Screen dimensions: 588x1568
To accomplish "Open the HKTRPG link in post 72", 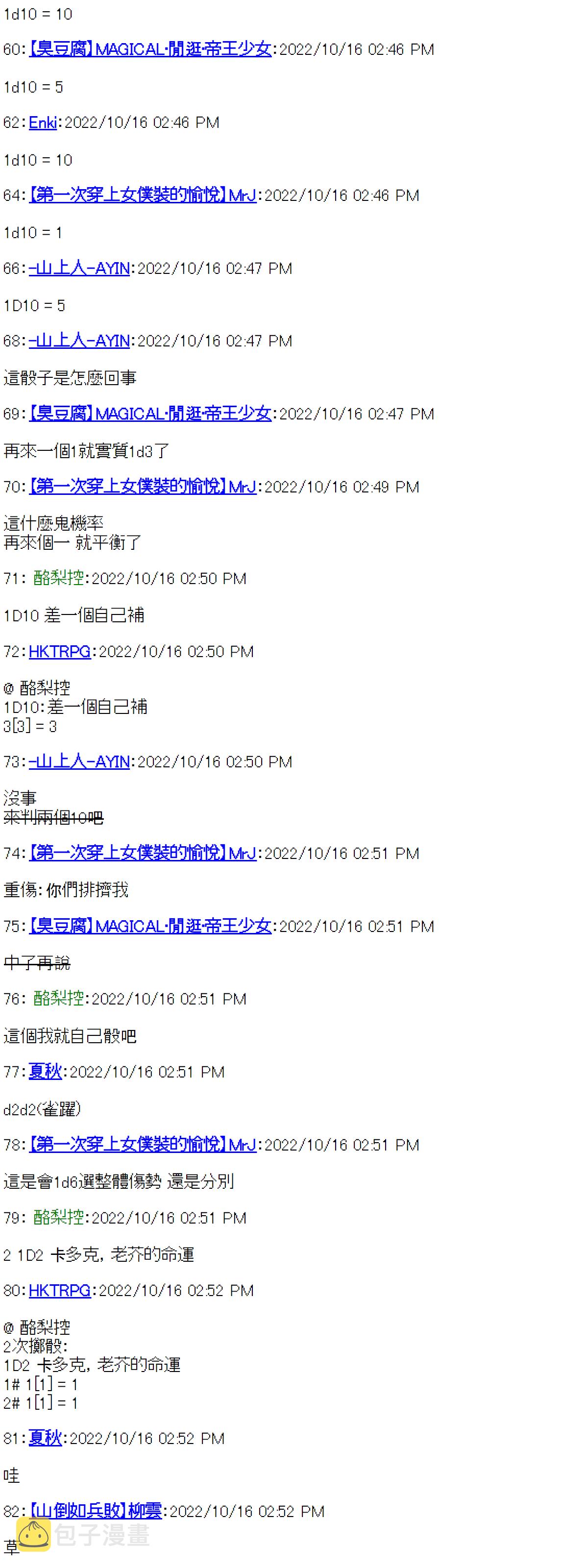I will coord(60,652).
